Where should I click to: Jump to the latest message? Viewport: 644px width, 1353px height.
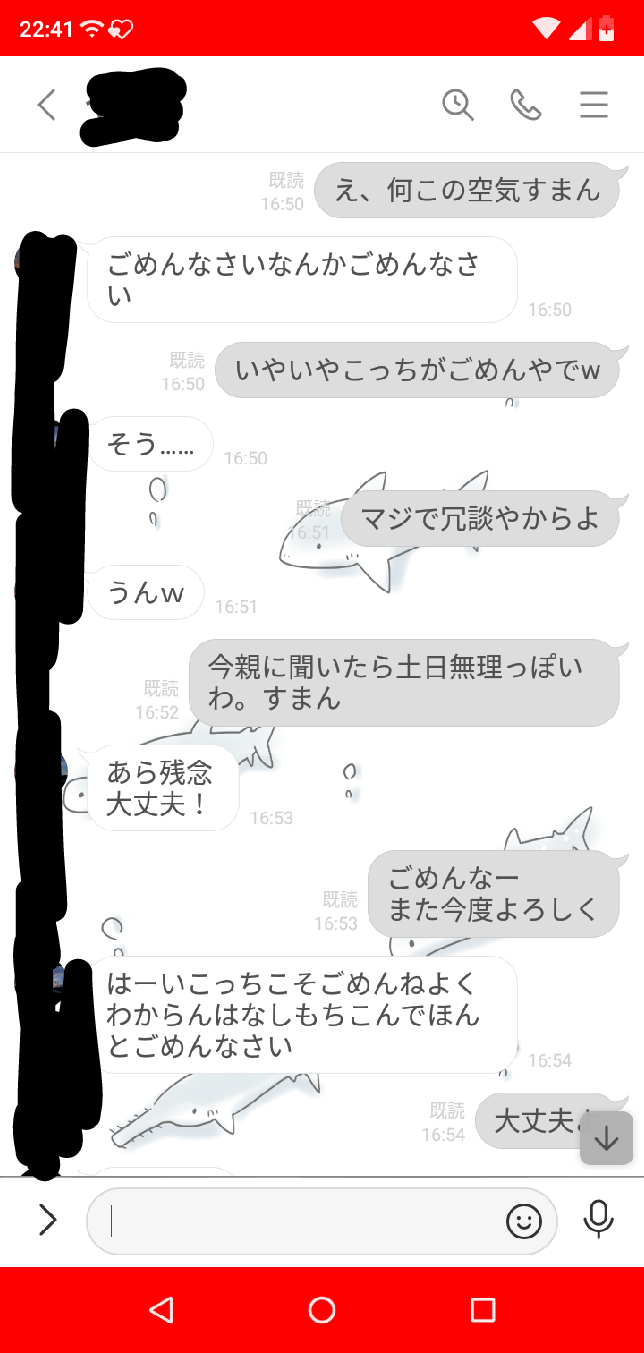point(606,1138)
